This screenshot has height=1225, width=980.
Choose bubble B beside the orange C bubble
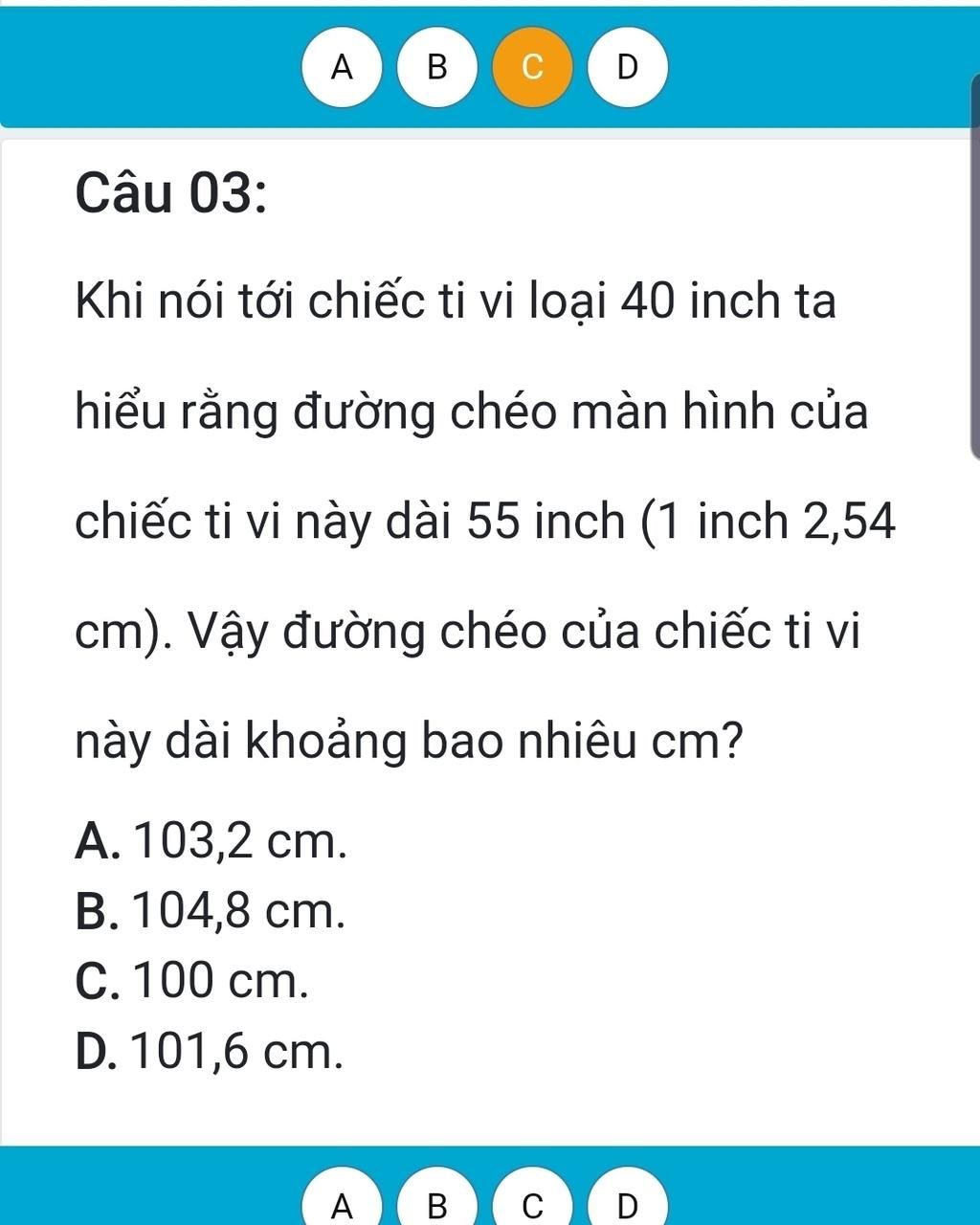pos(436,67)
